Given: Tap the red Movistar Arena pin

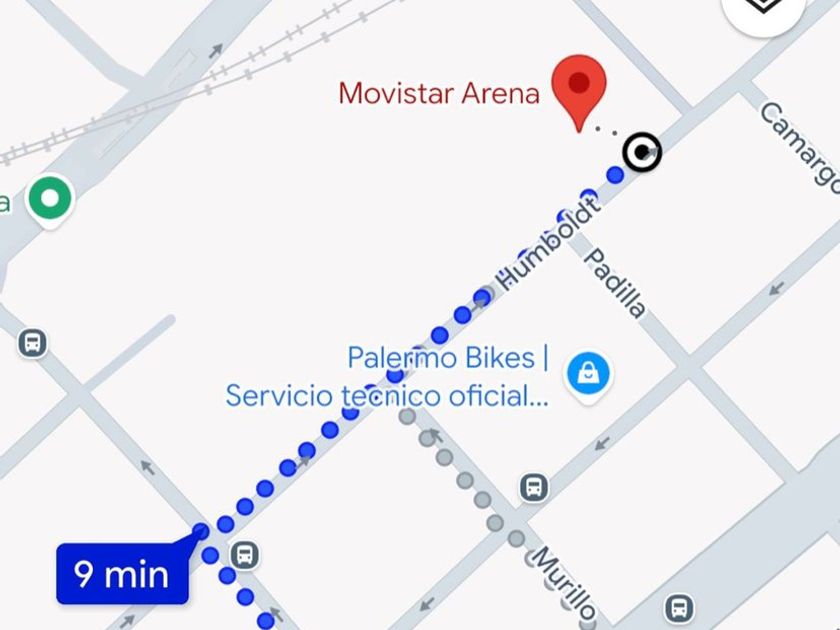Looking at the screenshot, I should (580, 86).
